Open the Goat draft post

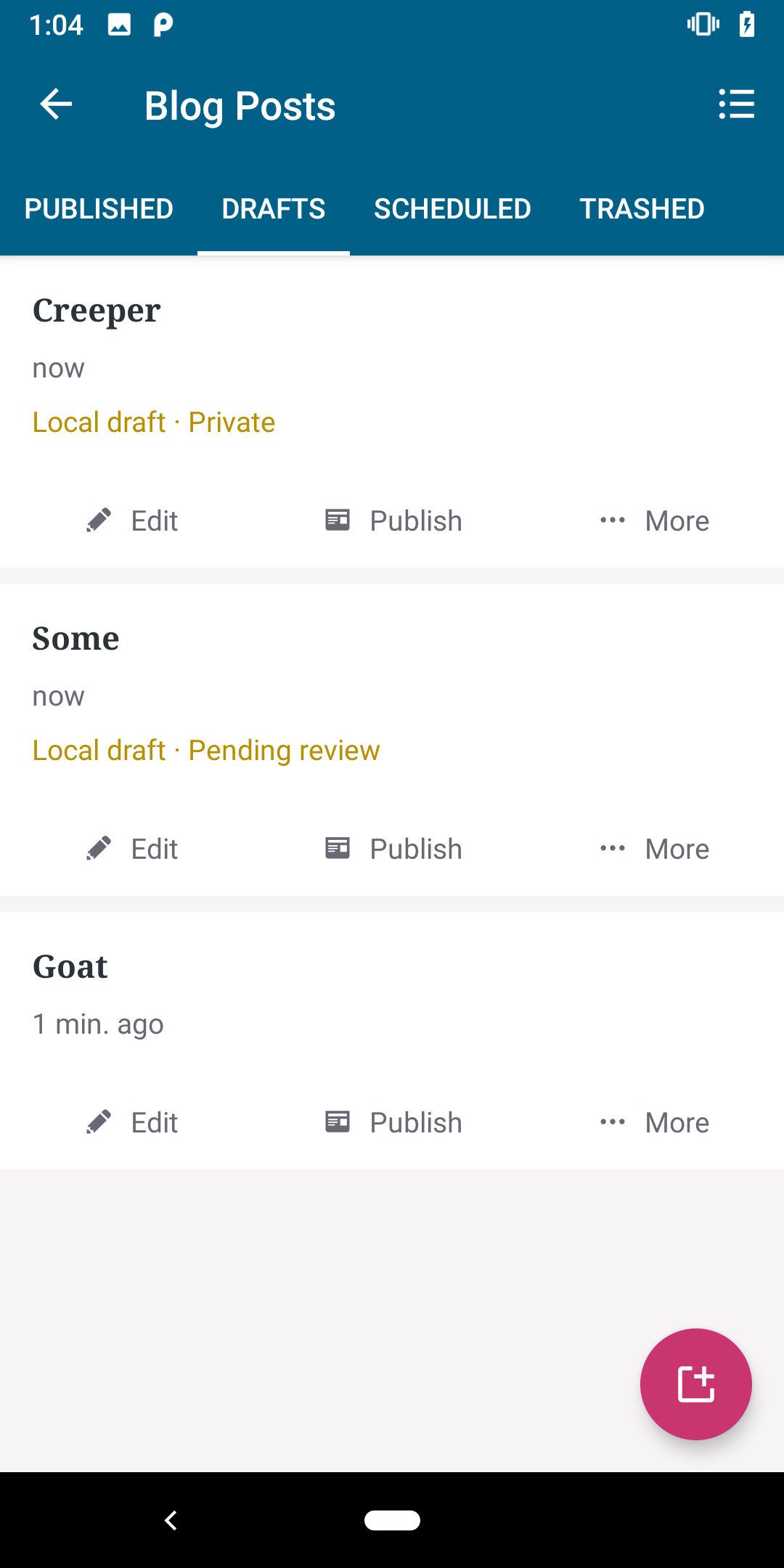click(x=70, y=967)
